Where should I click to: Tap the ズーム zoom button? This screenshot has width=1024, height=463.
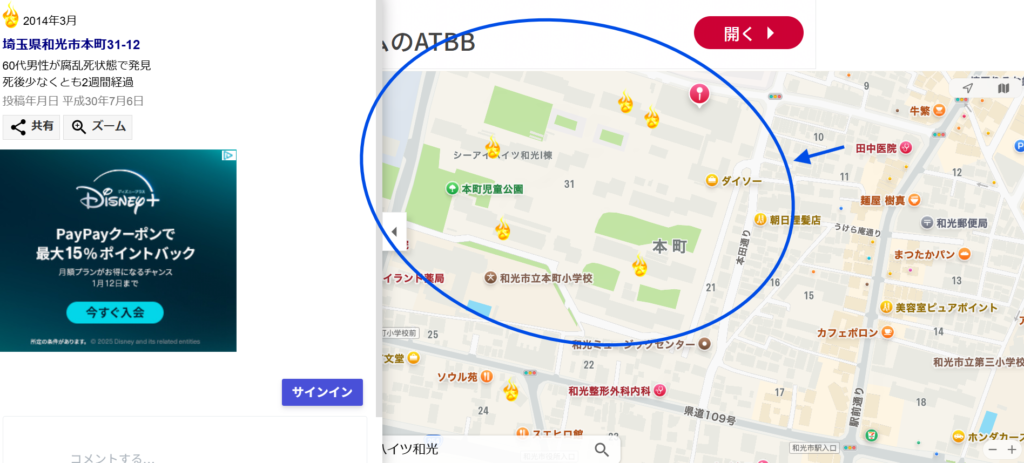tap(97, 127)
